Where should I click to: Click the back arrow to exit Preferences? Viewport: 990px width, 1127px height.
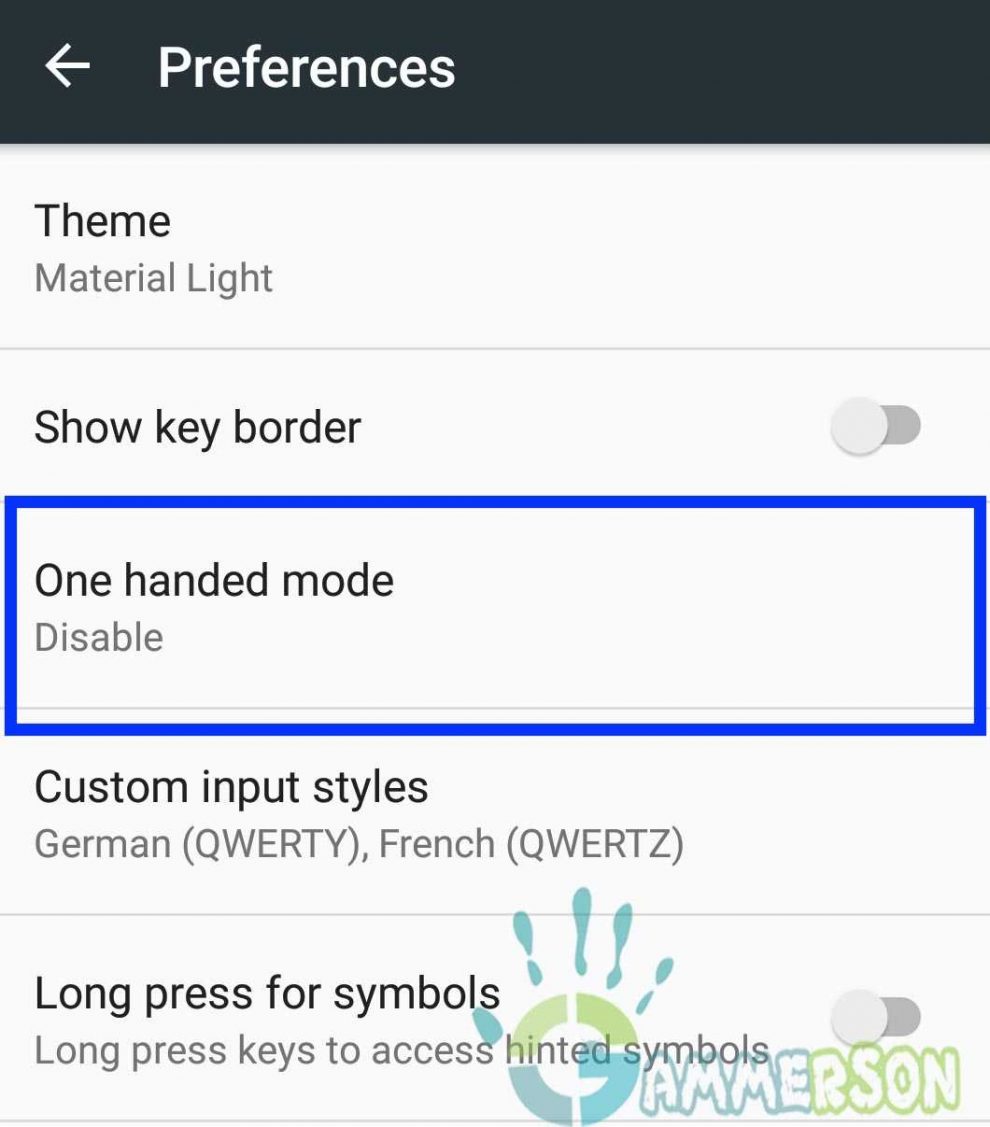tap(66, 67)
